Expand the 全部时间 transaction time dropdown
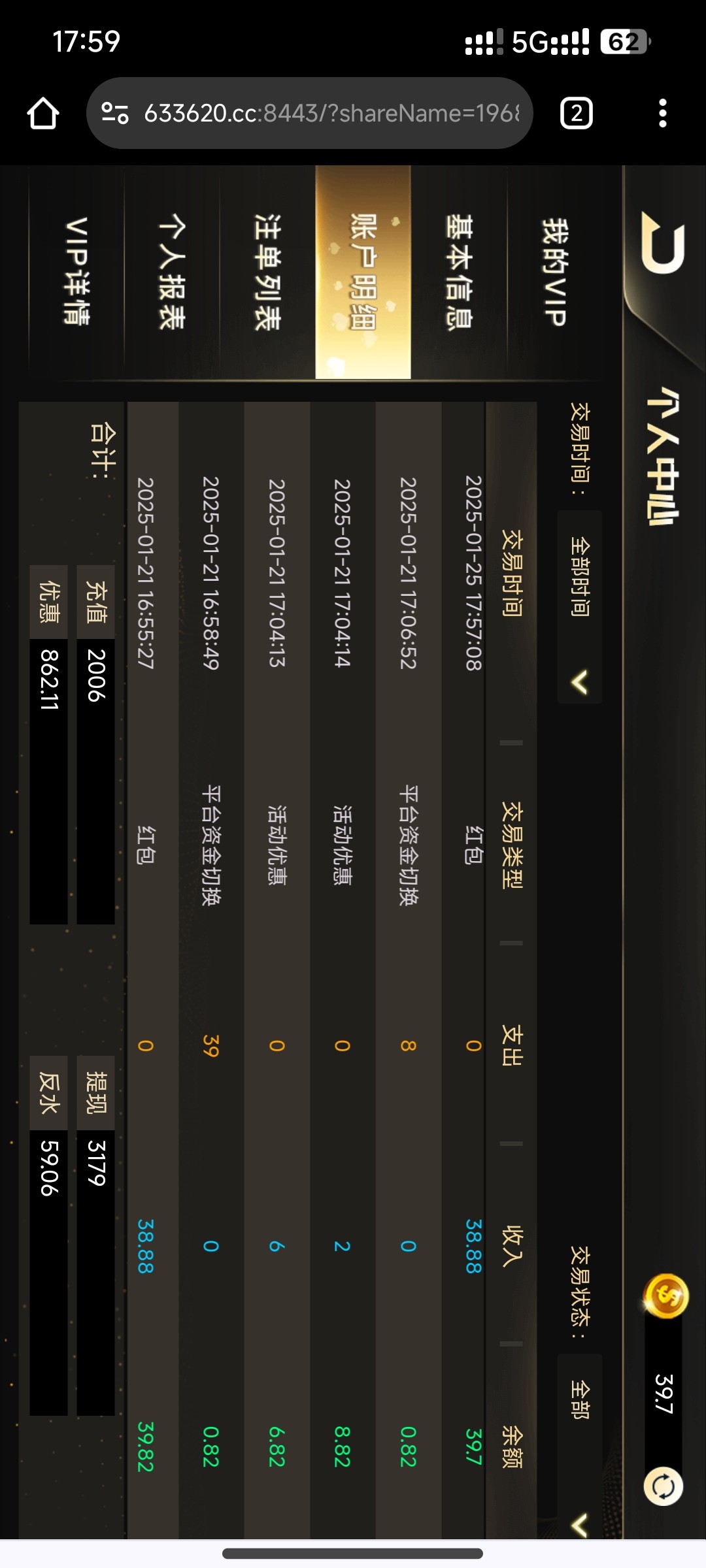The width and height of the screenshot is (706, 1568). (x=580, y=608)
